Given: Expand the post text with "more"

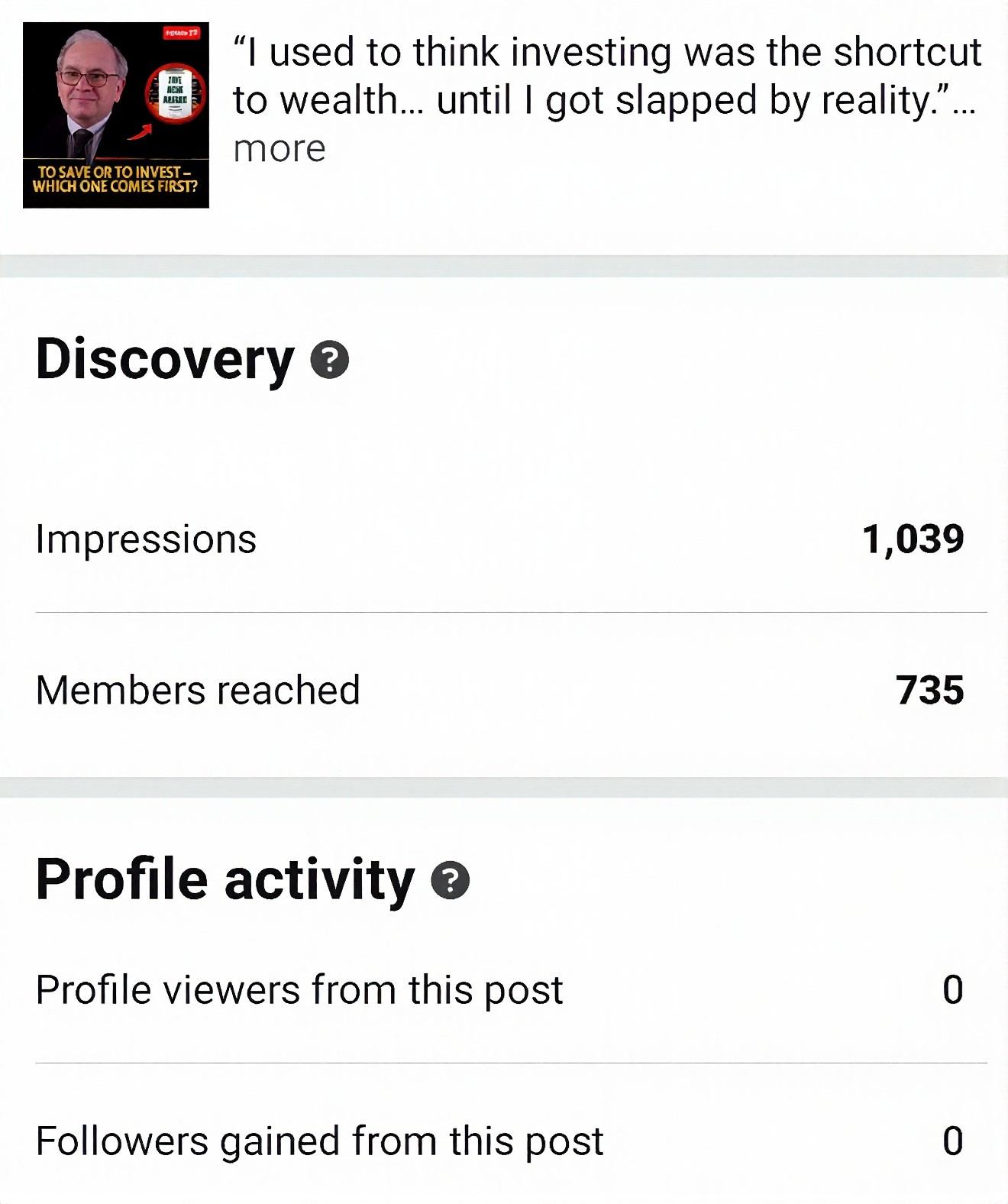Looking at the screenshot, I should tap(279, 149).
